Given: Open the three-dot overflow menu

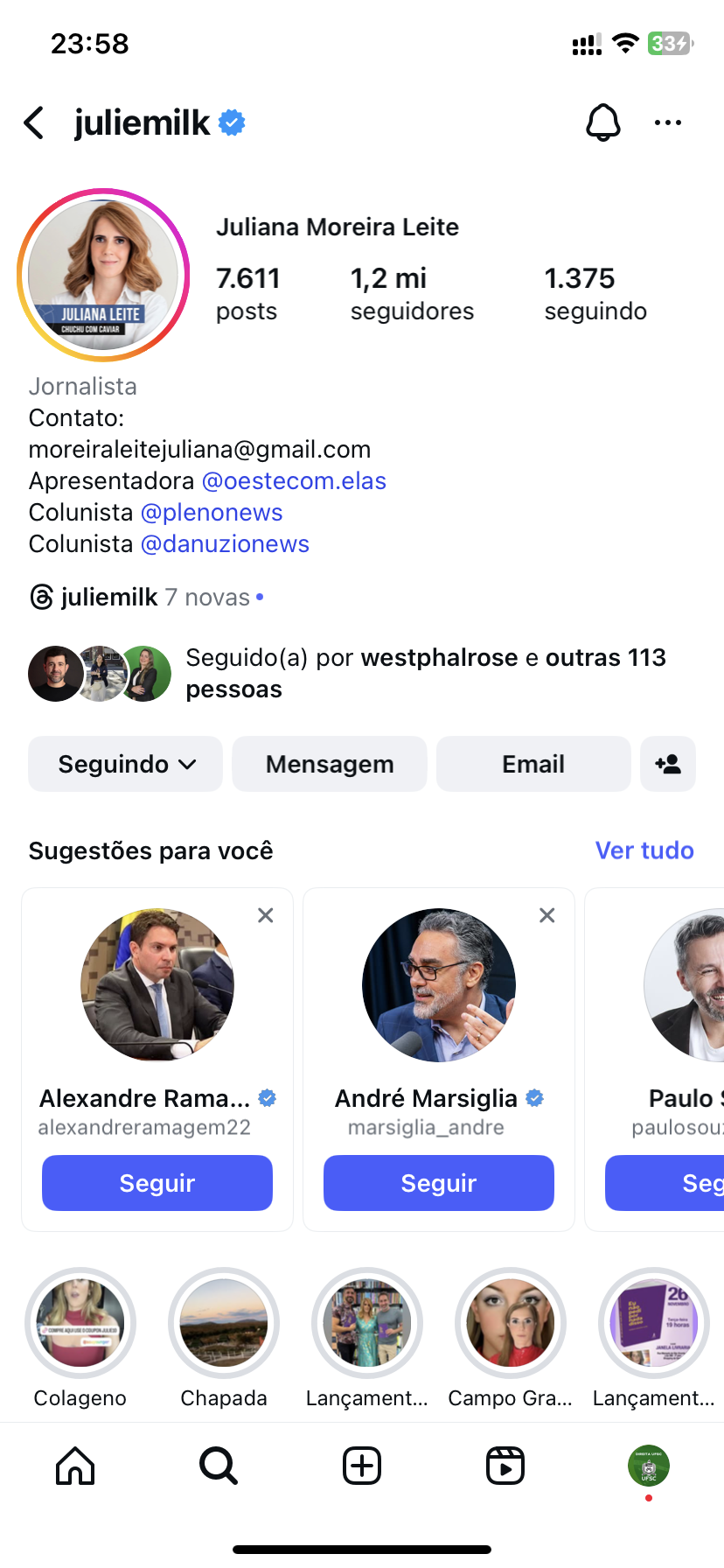Looking at the screenshot, I should (x=668, y=122).
